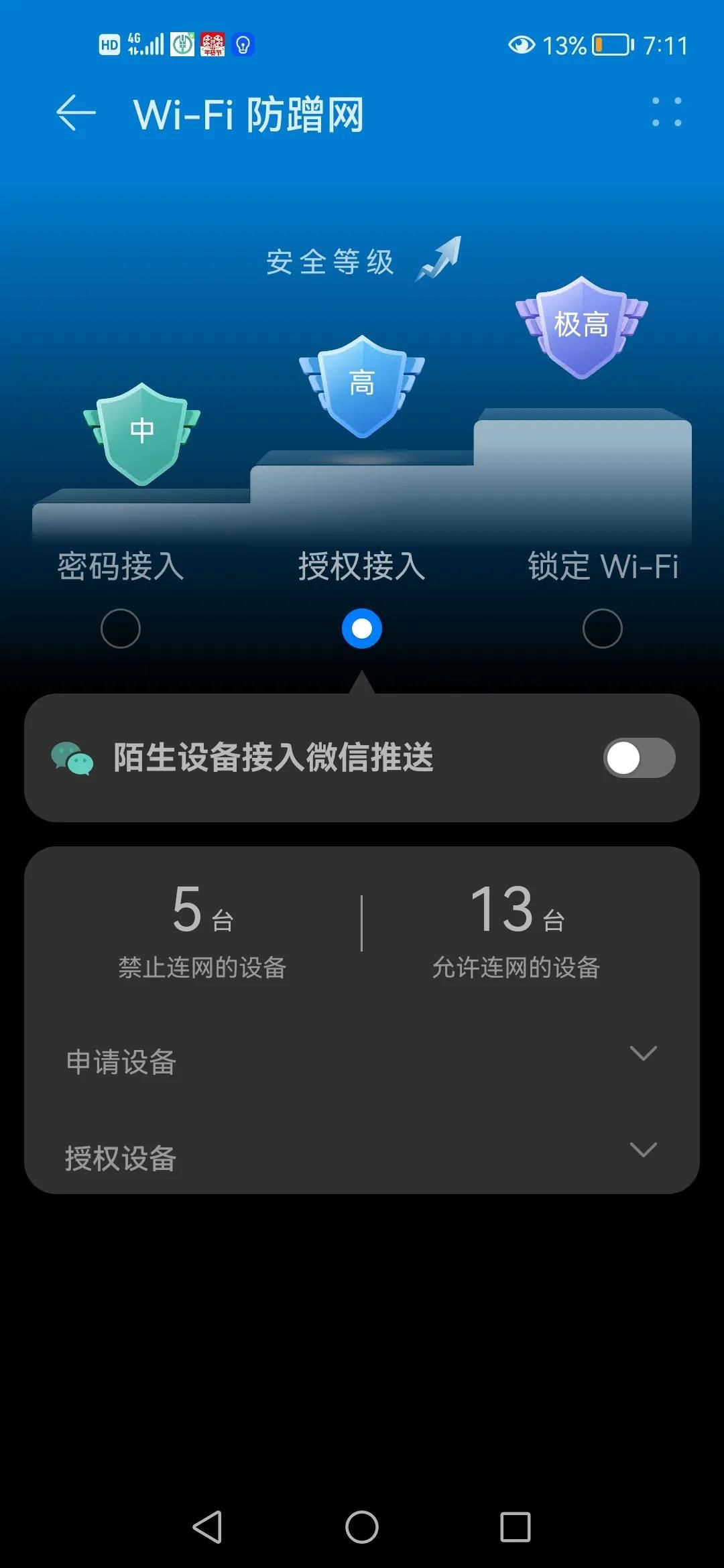The width and height of the screenshot is (724, 1568).
Task: Select 密码接入 security level
Action: (x=121, y=628)
